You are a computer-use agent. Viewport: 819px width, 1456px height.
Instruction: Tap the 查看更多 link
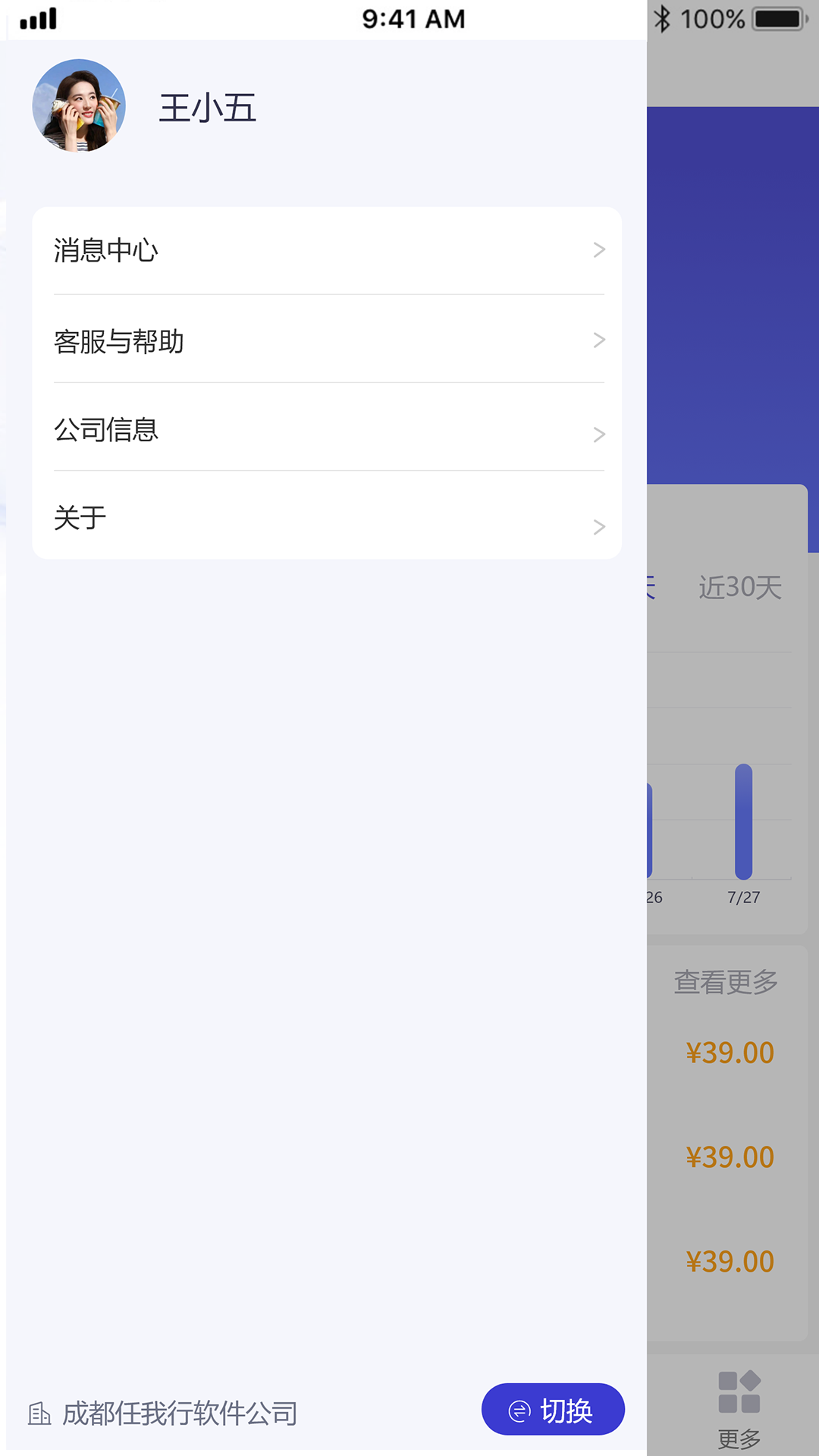(x=723, y=980)
